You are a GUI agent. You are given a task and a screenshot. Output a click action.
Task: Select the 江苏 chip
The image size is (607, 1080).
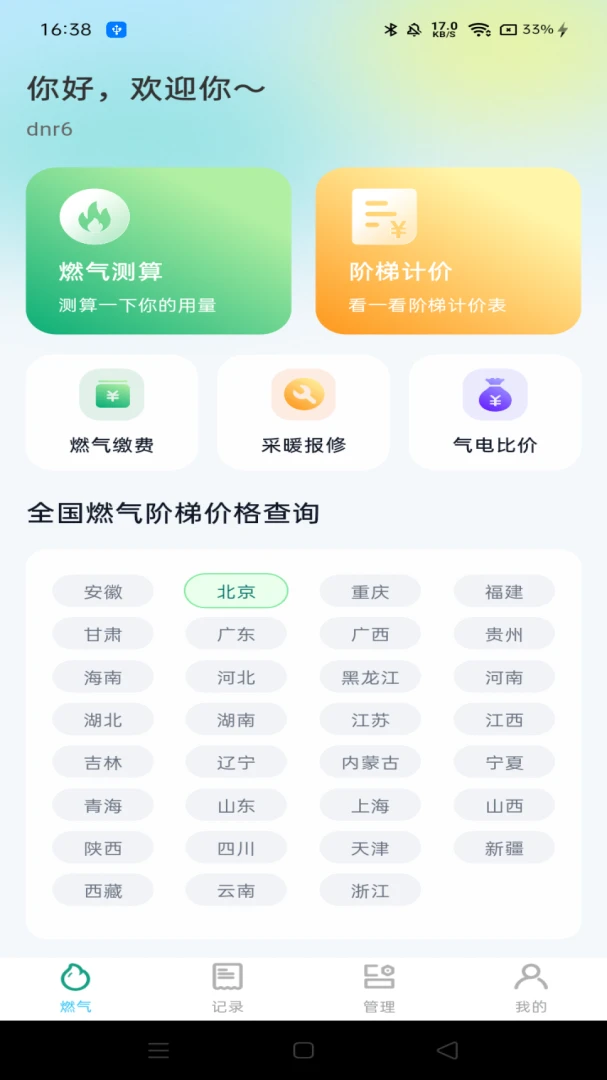tap(370, 719)
